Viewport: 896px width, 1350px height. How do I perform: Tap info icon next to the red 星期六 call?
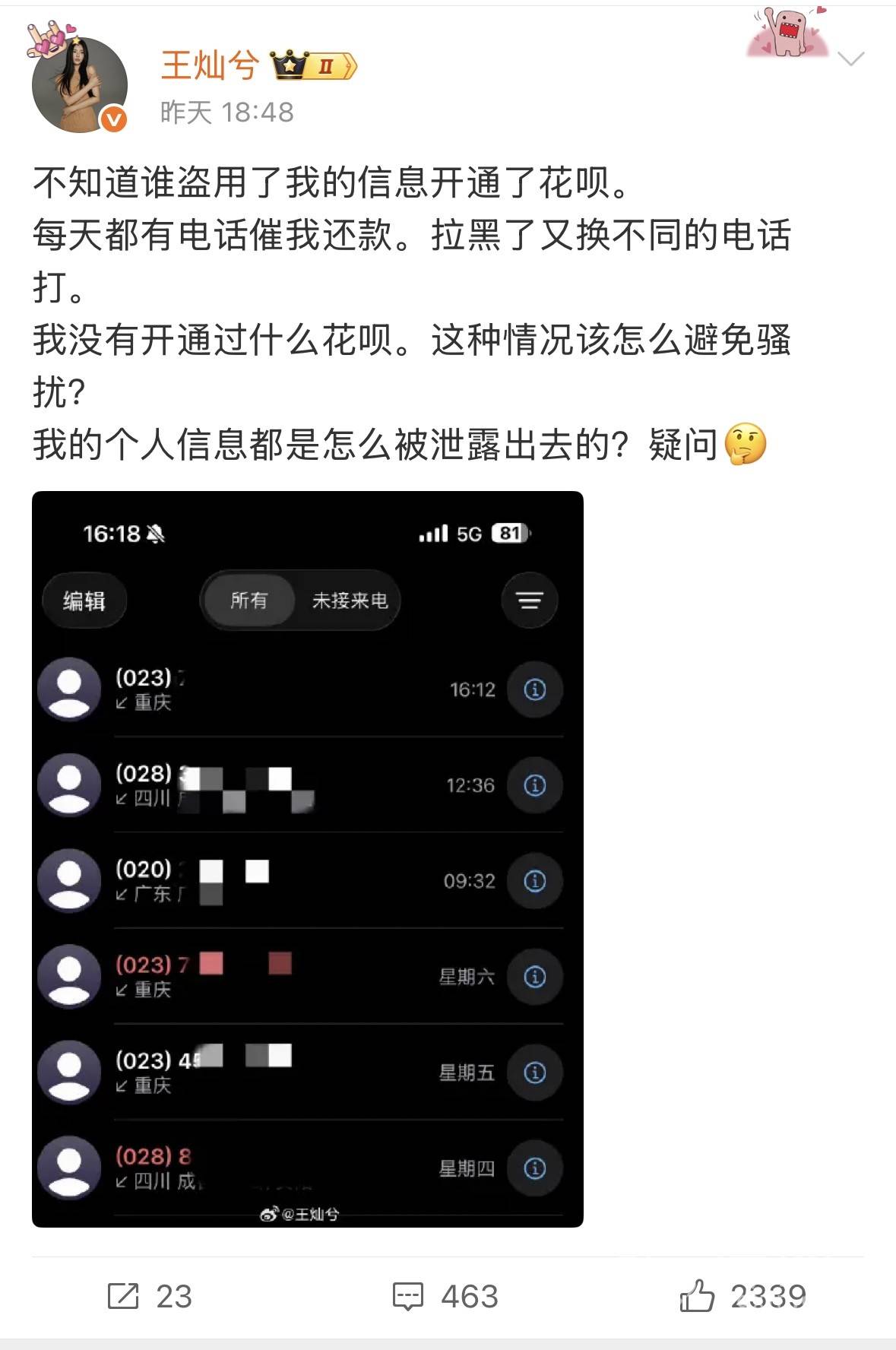(537, 977)
